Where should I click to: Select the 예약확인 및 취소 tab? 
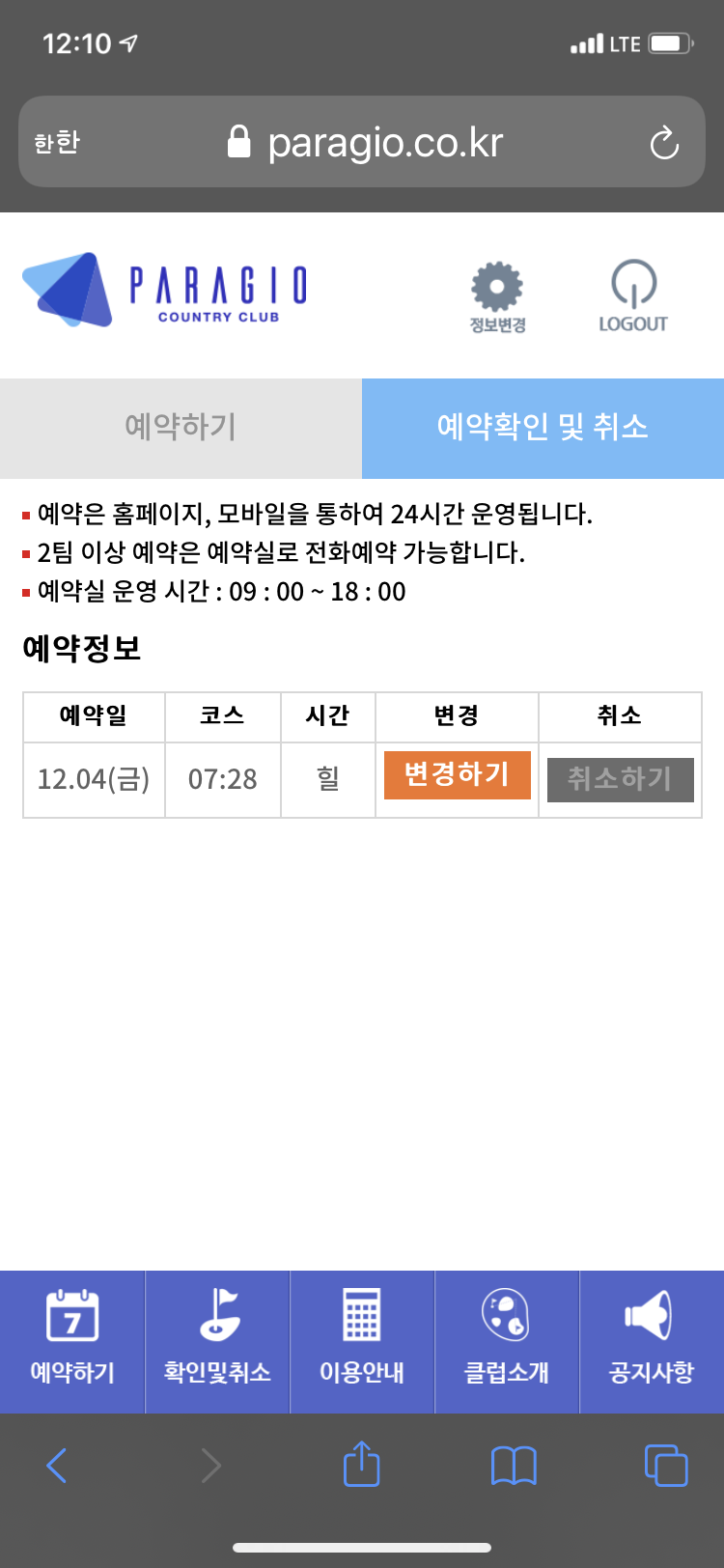pyautogui.click(x=543, y=428)
